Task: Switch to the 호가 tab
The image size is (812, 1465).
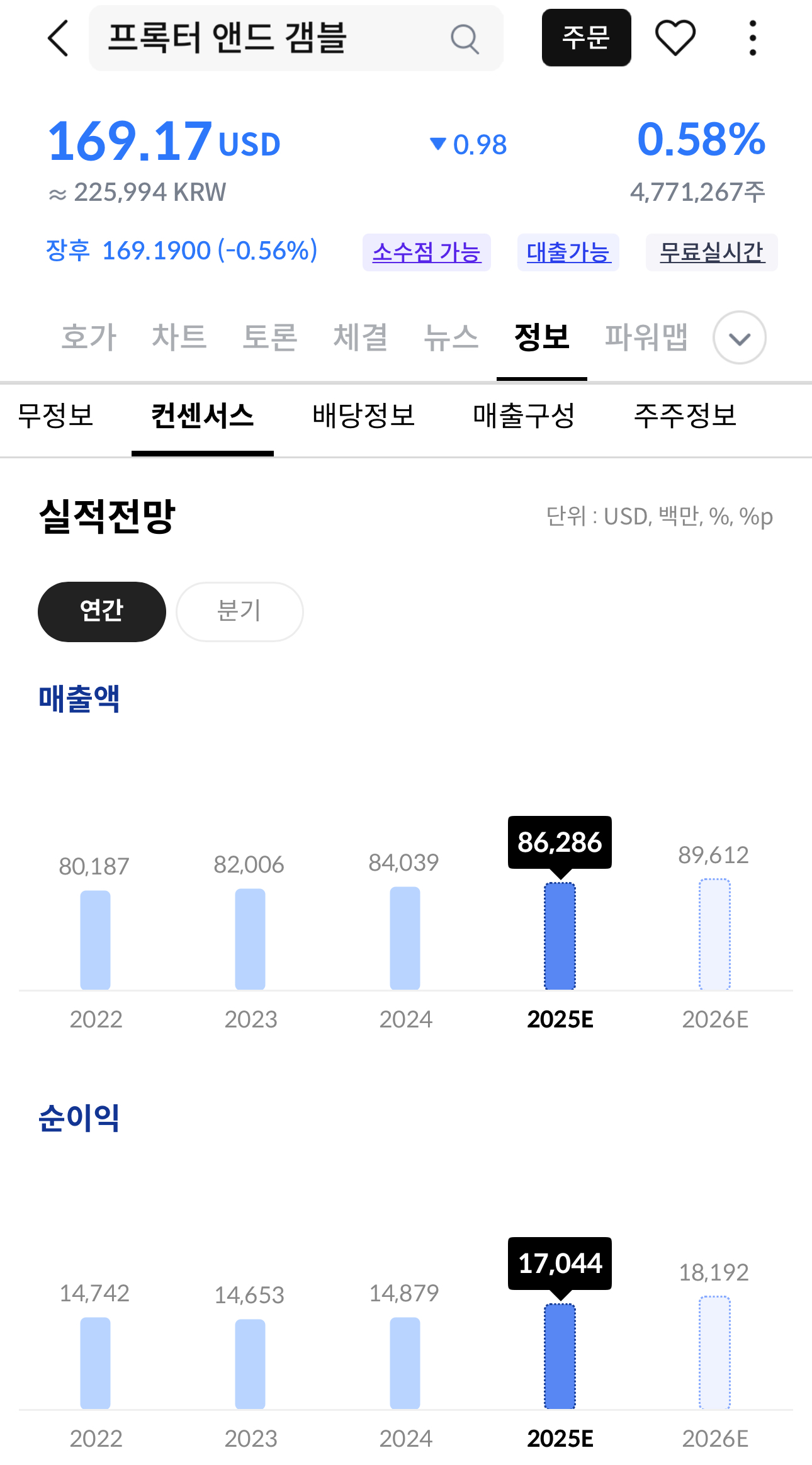Action: [89, 337]
